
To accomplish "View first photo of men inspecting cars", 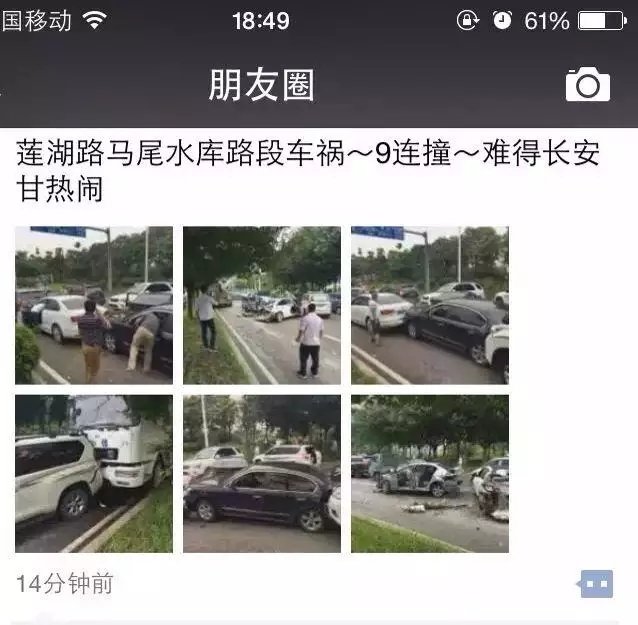I will coord(94,305).
